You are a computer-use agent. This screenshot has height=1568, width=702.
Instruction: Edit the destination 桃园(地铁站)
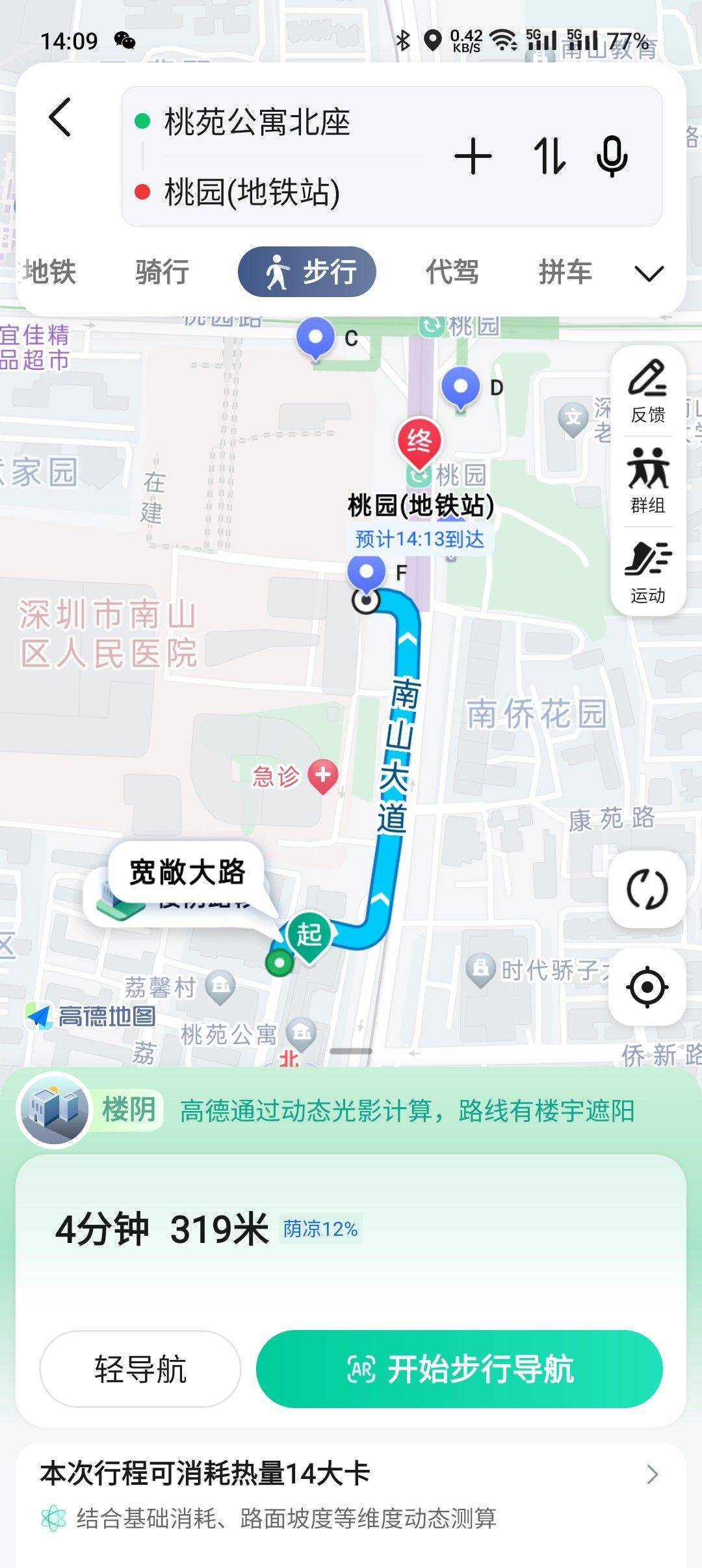pos(252,192)
